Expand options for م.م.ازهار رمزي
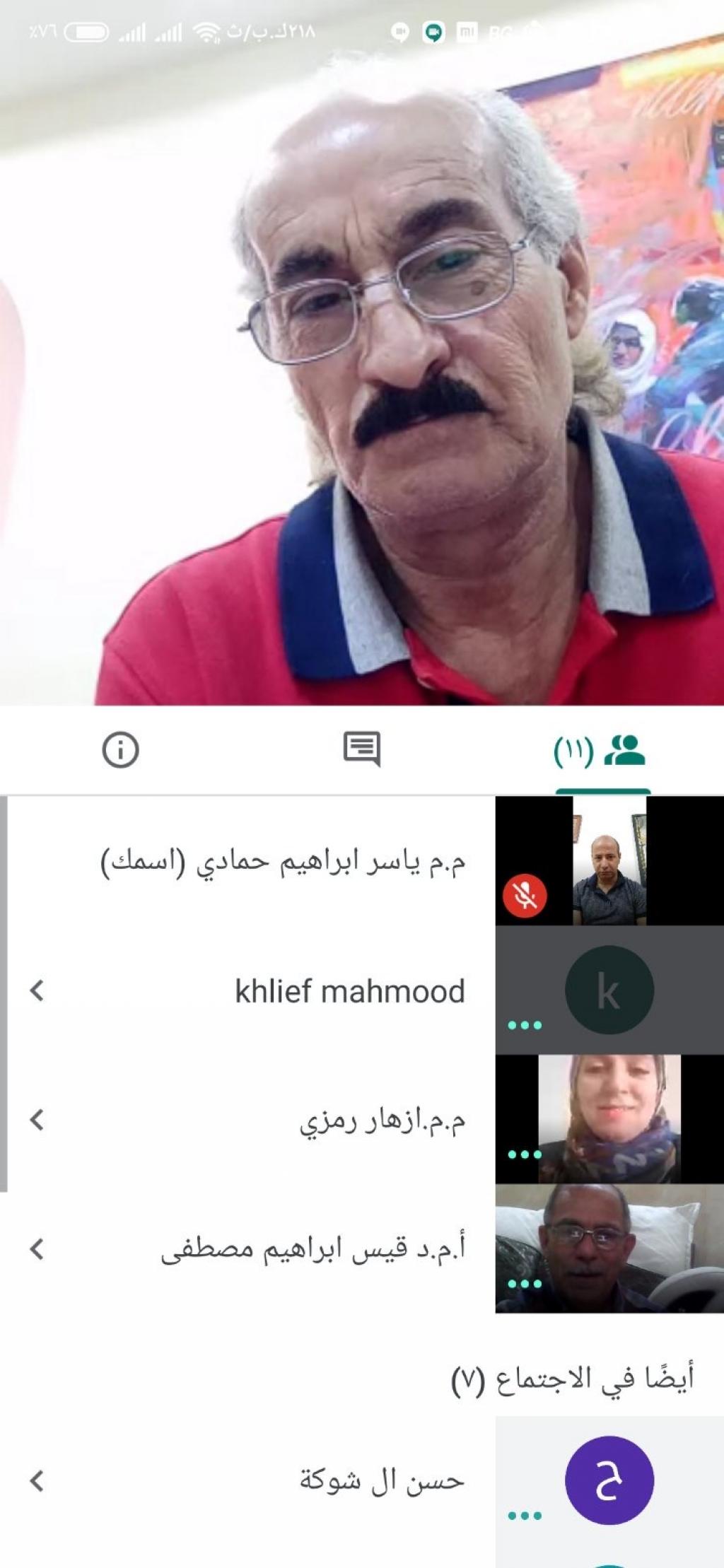Viewport: 724px width, 1568px height. (x=37, y=1120)
